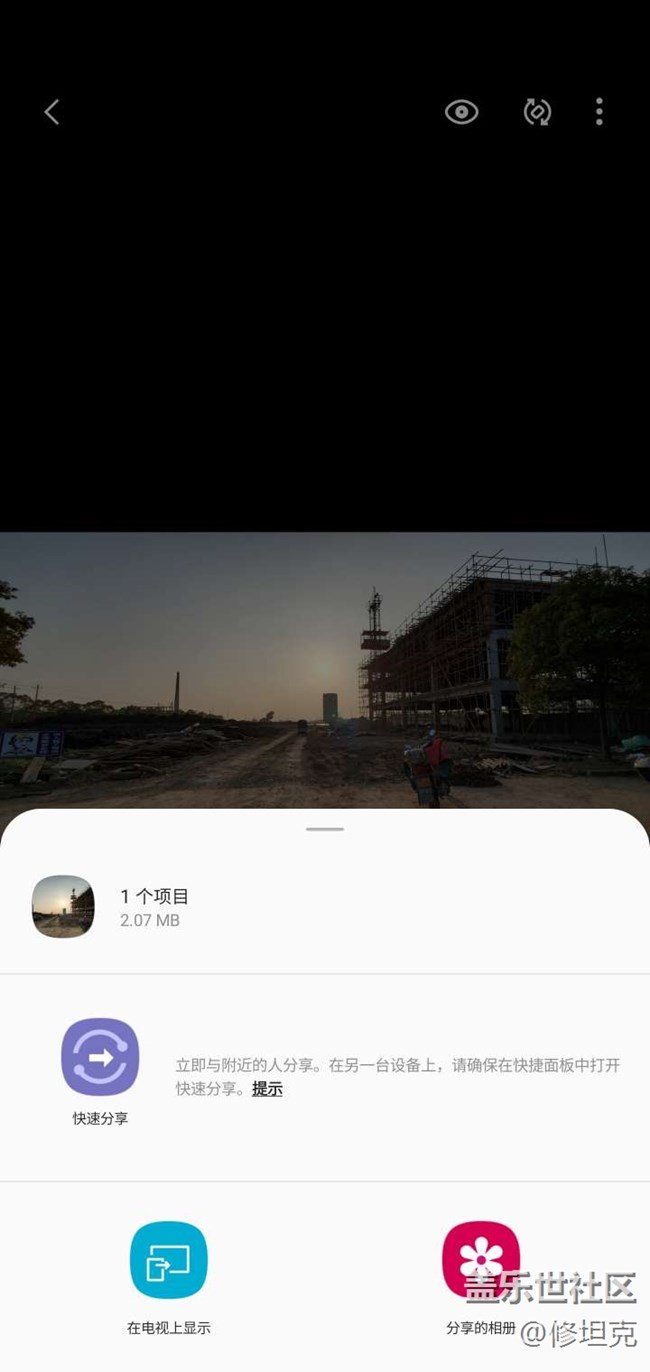Viewport: 650px width, 1372px height.
Task: Share via 快速分享 Quick Share
Action: pos(100,1058)
